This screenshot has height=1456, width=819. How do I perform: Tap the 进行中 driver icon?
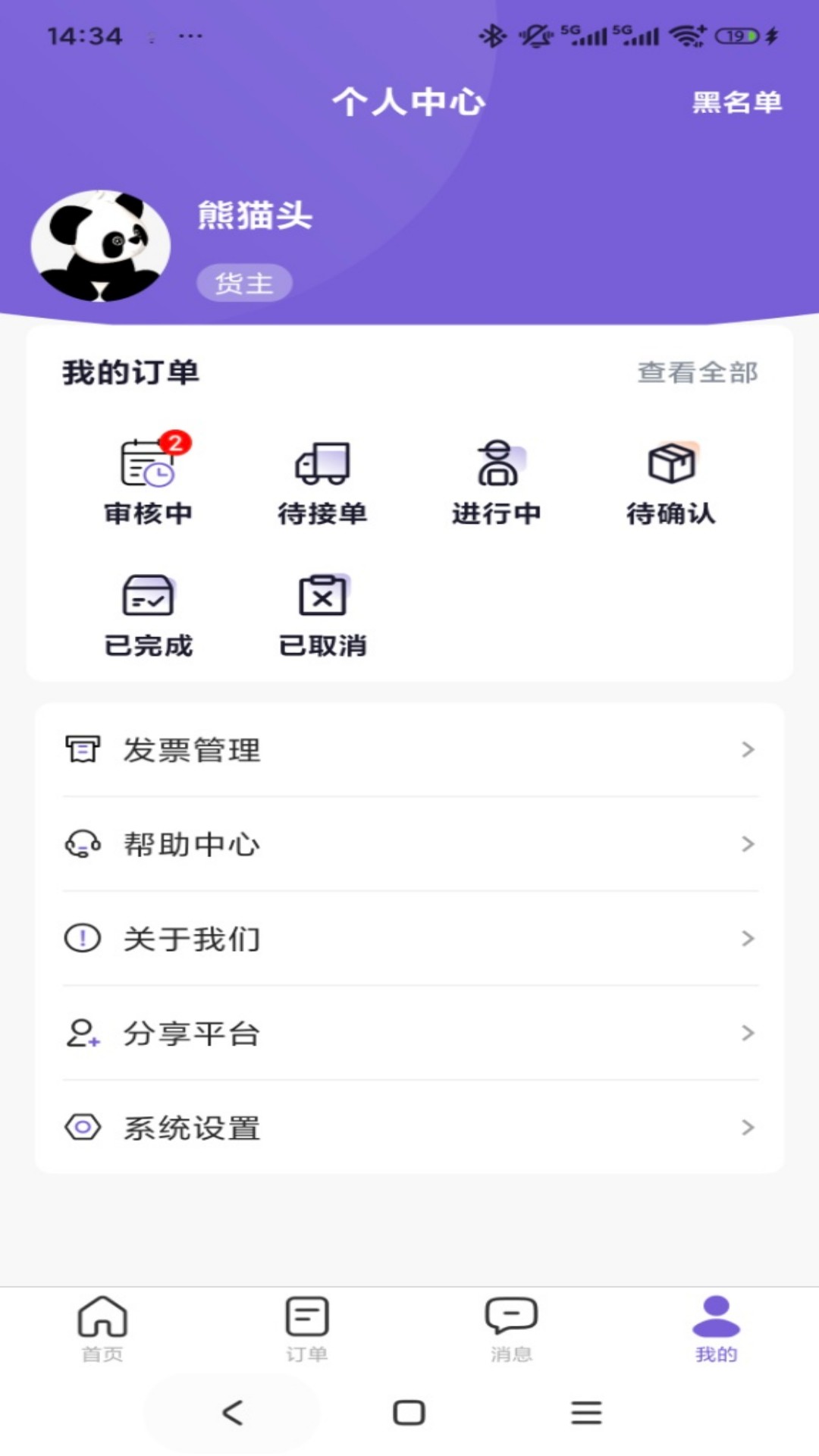(497, 466)
